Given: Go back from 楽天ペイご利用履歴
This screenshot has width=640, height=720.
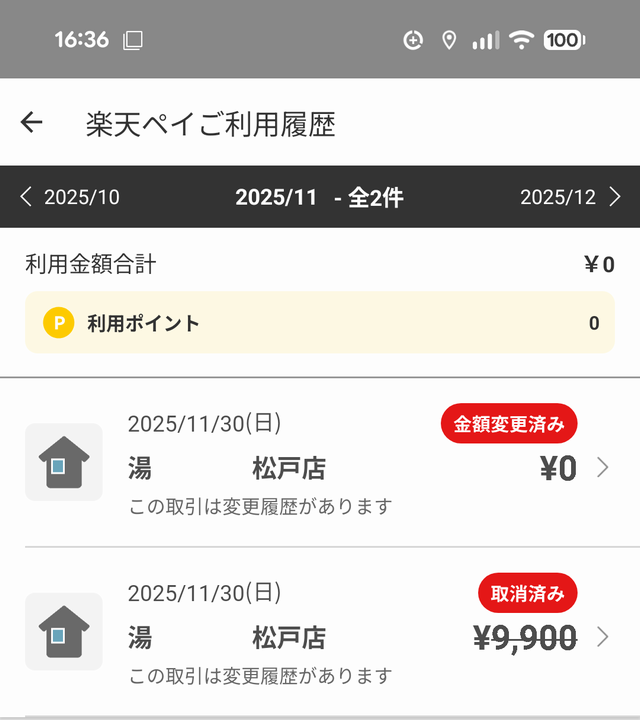Looking at the screenshot, I should point(32,123).
